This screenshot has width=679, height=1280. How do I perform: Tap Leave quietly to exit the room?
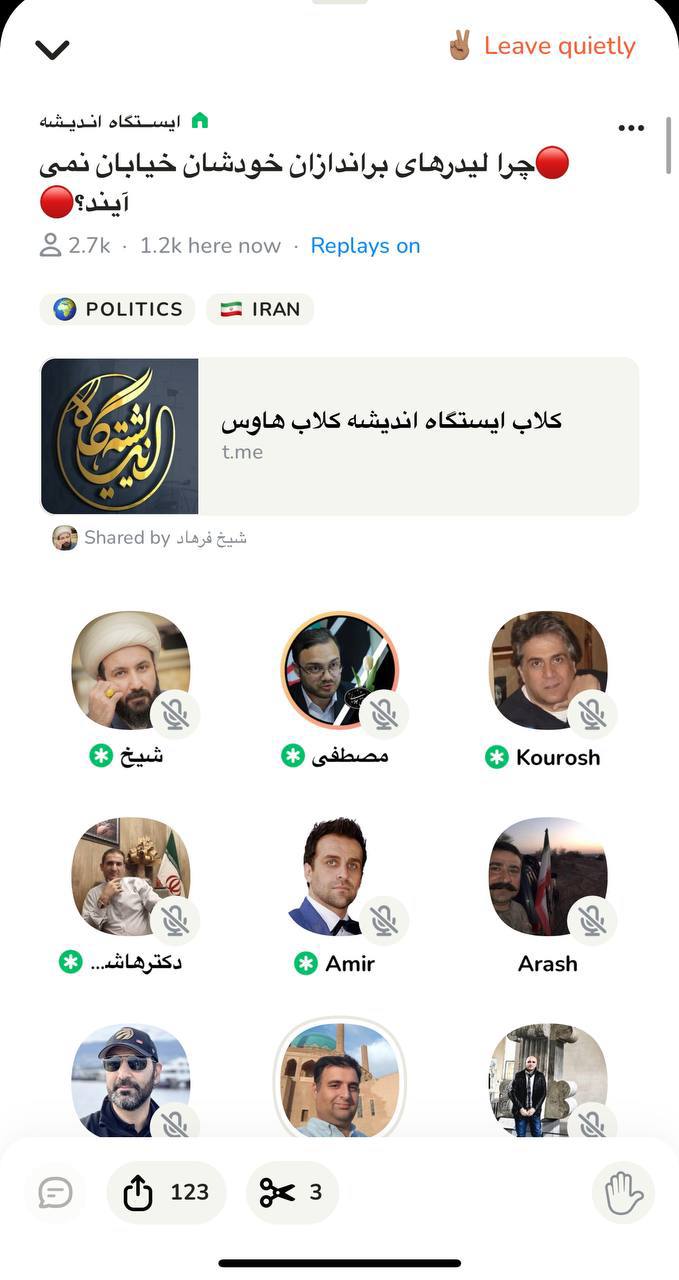(x=541, y=46)
